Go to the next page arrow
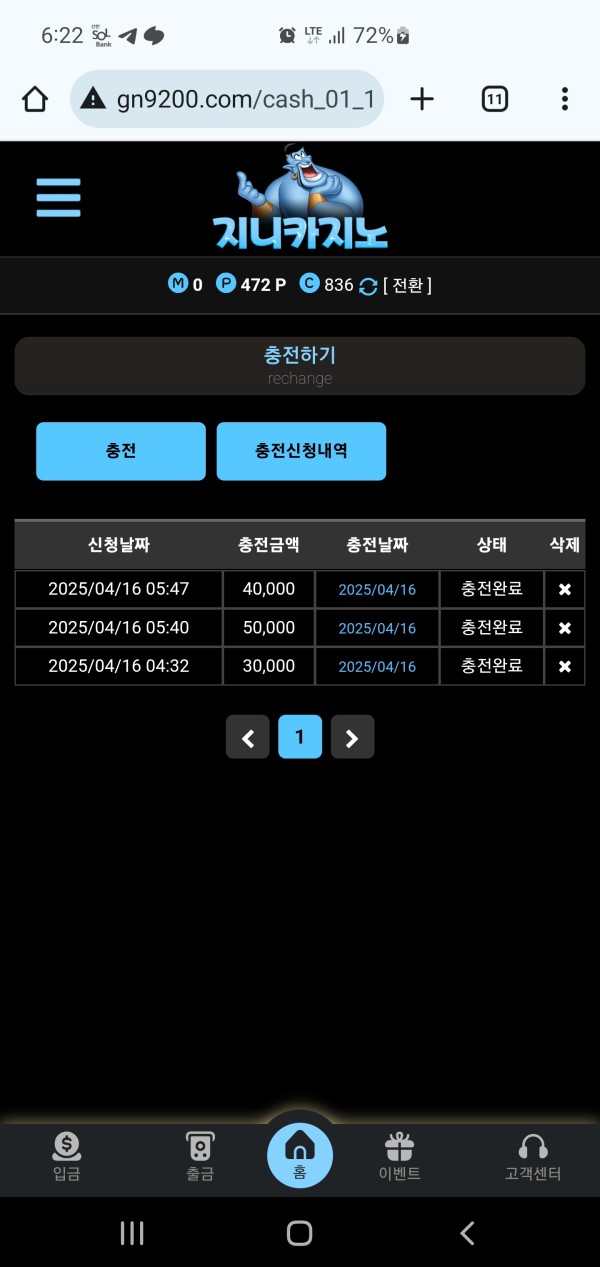 click(352, 738)
